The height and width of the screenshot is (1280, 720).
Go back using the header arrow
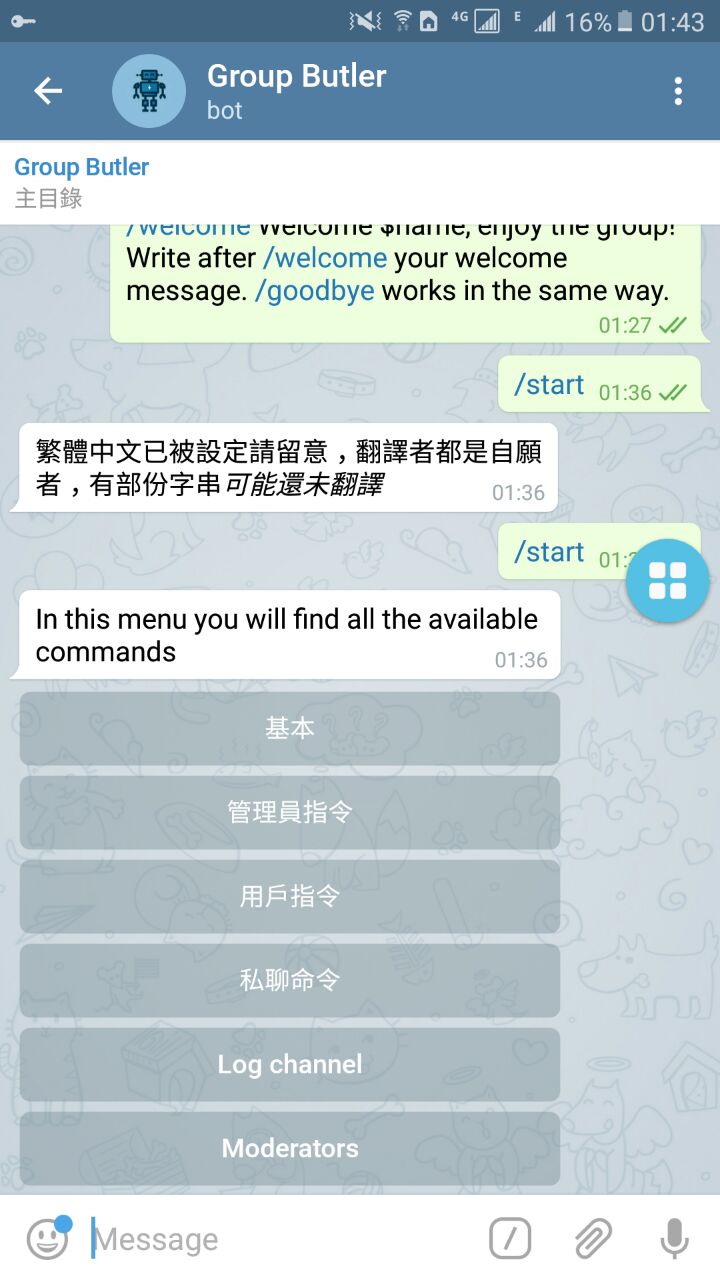coord(48,91)
